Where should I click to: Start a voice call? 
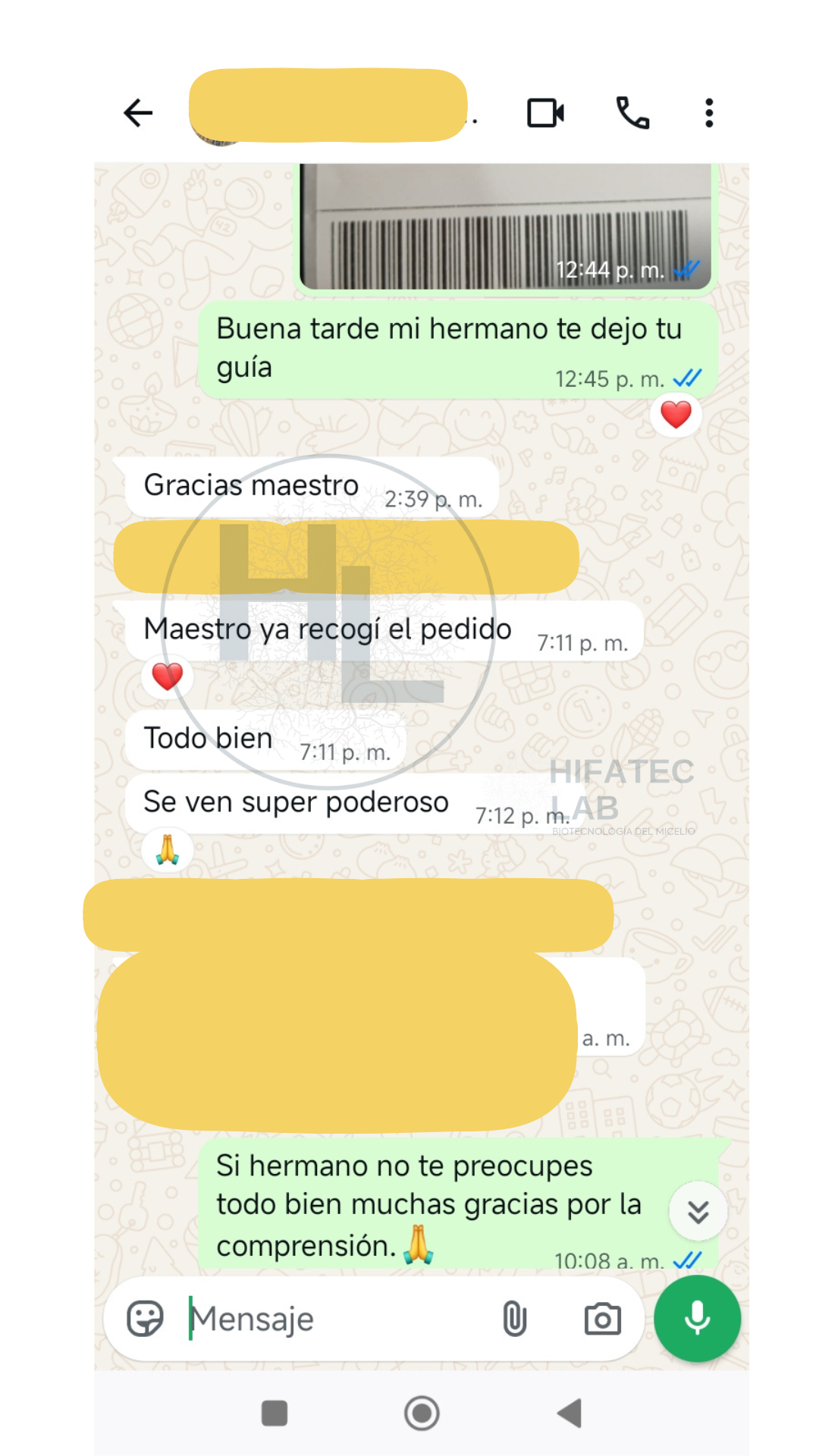pos(632,113)
